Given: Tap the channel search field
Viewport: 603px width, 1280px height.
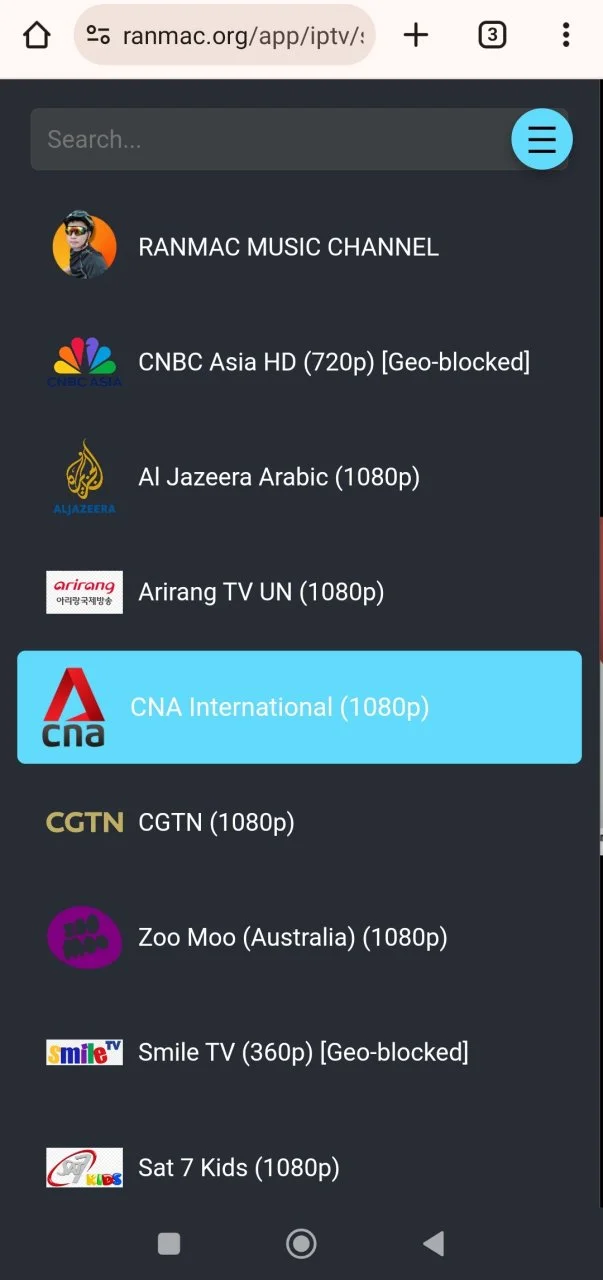Looking at the screenshot, I should point(270,139).
